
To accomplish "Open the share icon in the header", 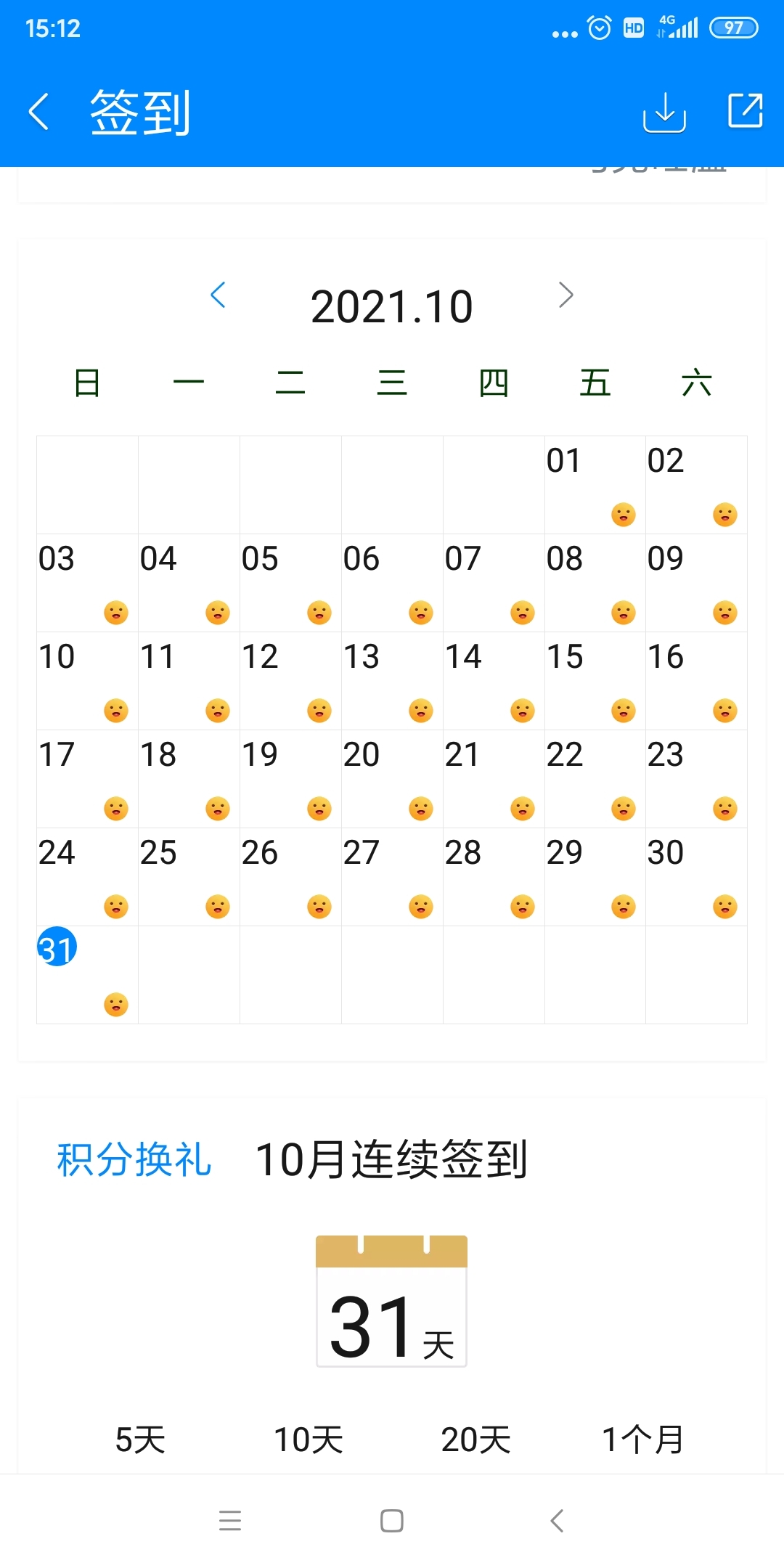I will point(746,110).
